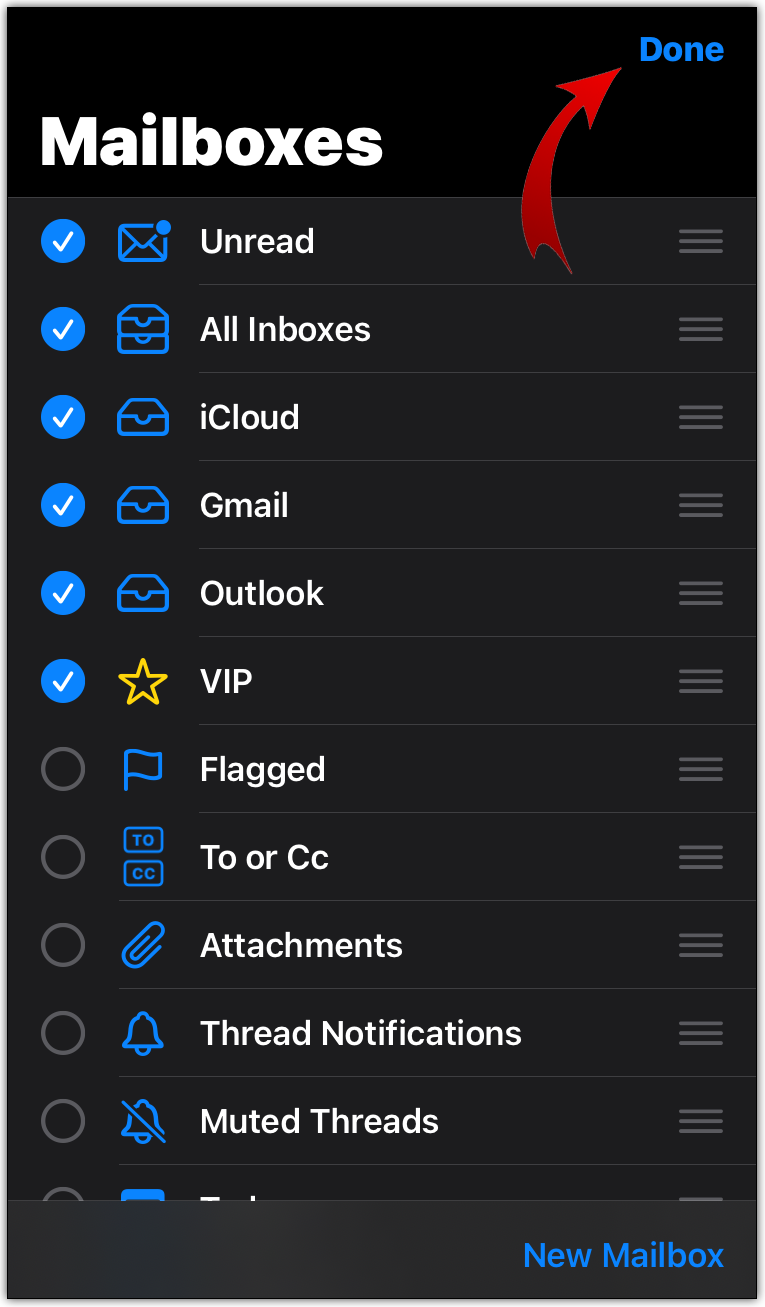765x1307 pixels.
Task: Deselect the Gmail mailbox checkbox
Action: click(63, 505)
